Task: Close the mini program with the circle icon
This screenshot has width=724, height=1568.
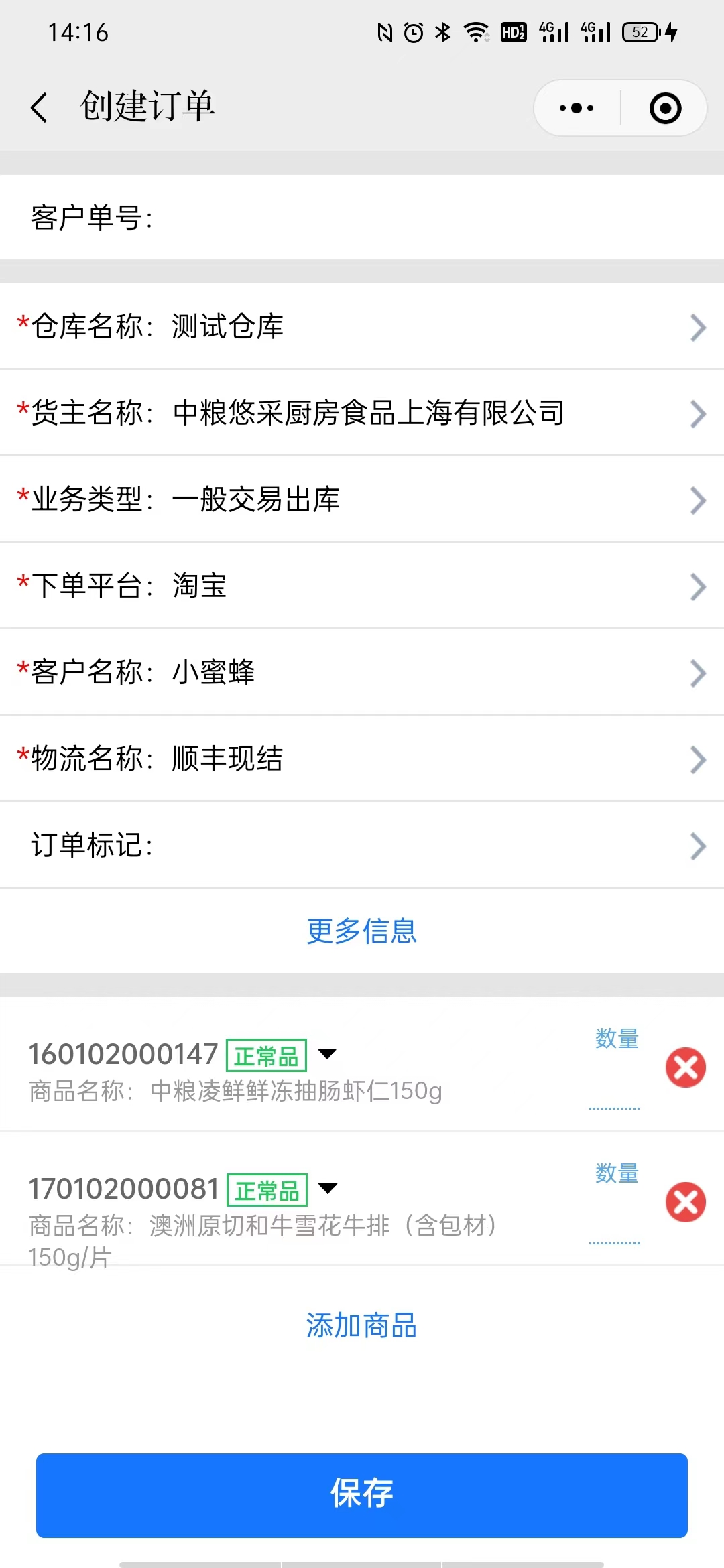Action: pos(666,108)
